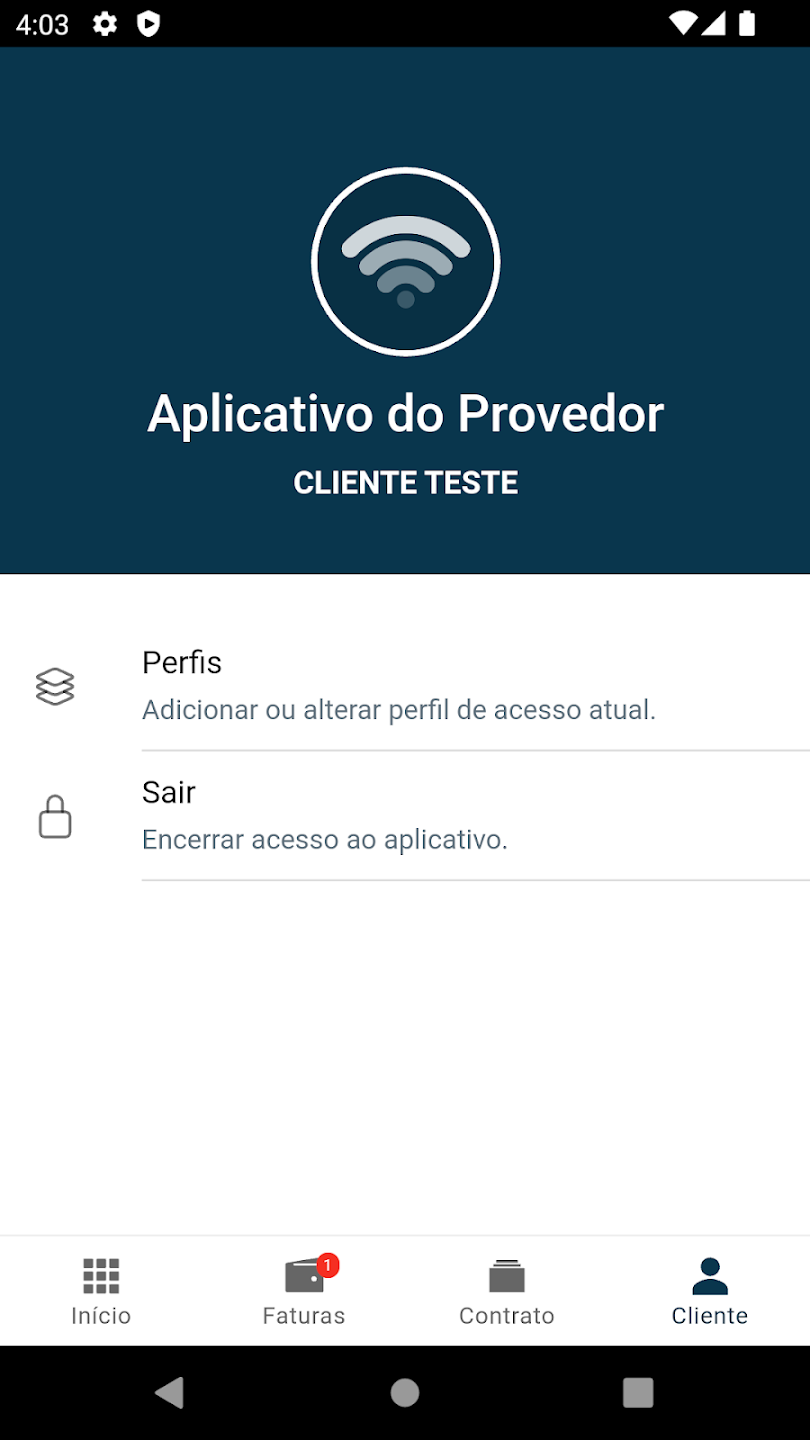Viewport: 810px width, 1440px height.
Task: Tap the padlock icon next to Sair
Action: pyautogui.click(x=55, y=816)
